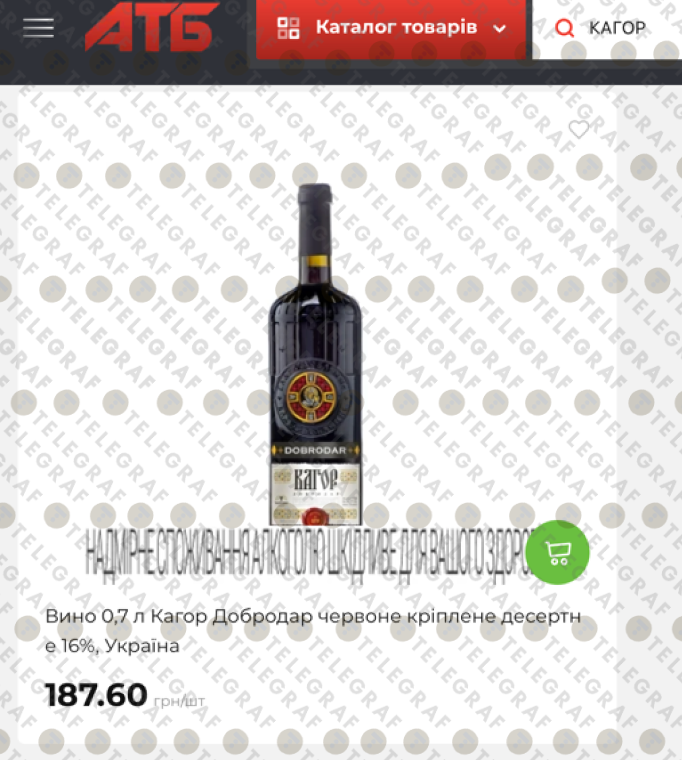This screenshot has height=760, width=682.
Task: Go to the АТБ home page
Action: tap(152, 28)
